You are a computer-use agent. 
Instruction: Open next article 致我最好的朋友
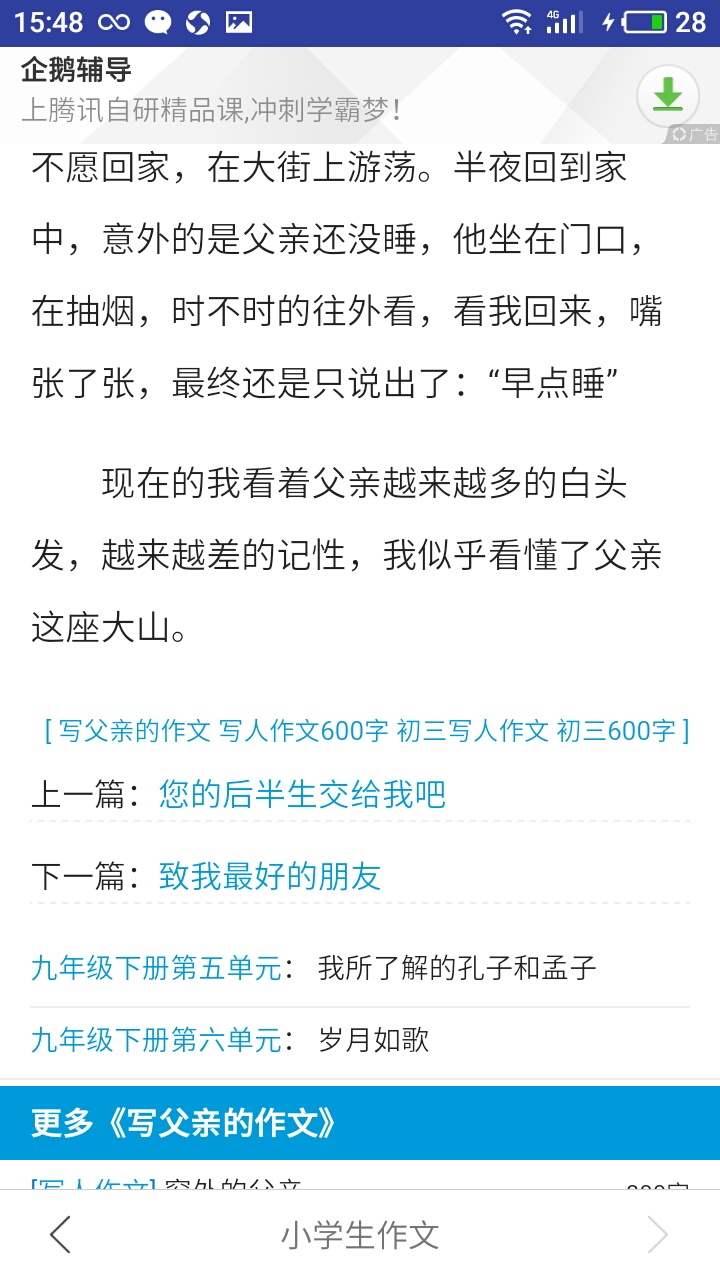coord(270,876)
